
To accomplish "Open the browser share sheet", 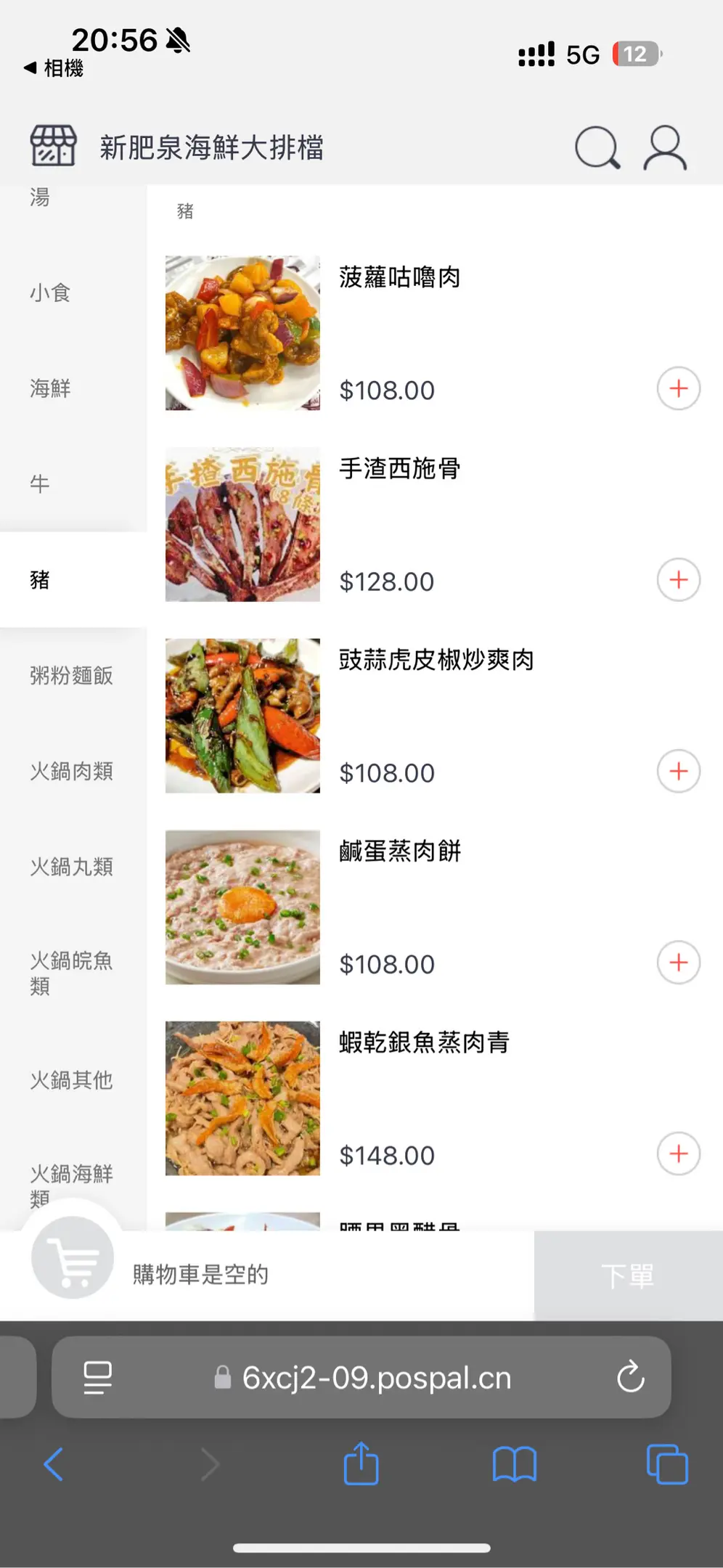I will tap(361, 1464).
